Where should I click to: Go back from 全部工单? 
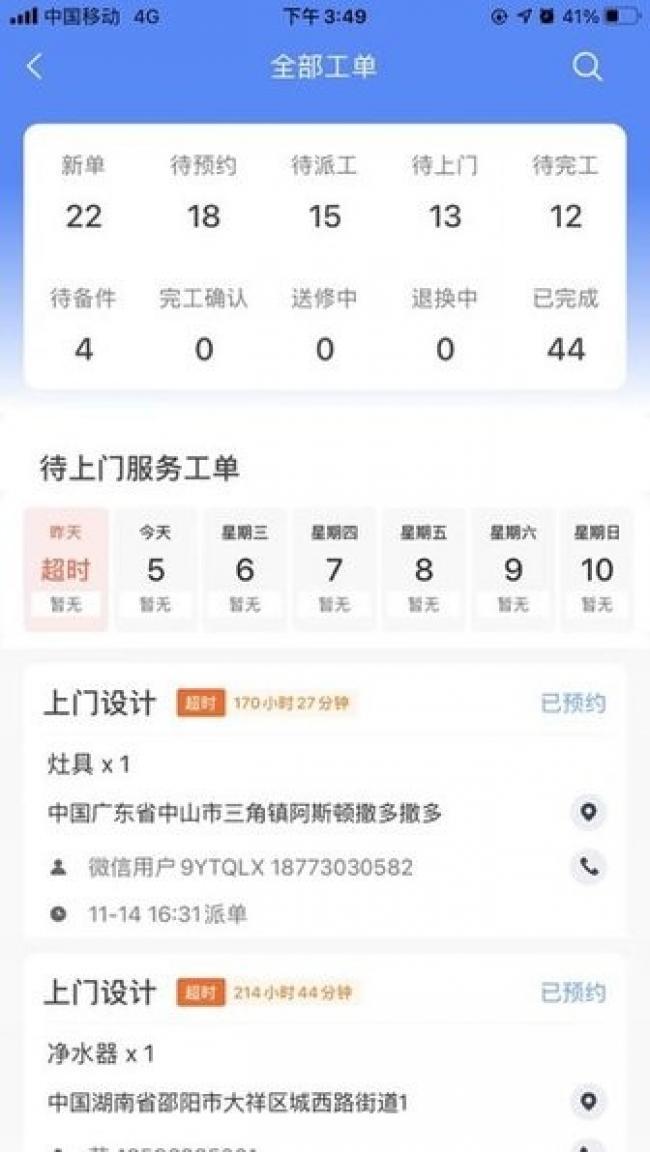tap(35, 67)
